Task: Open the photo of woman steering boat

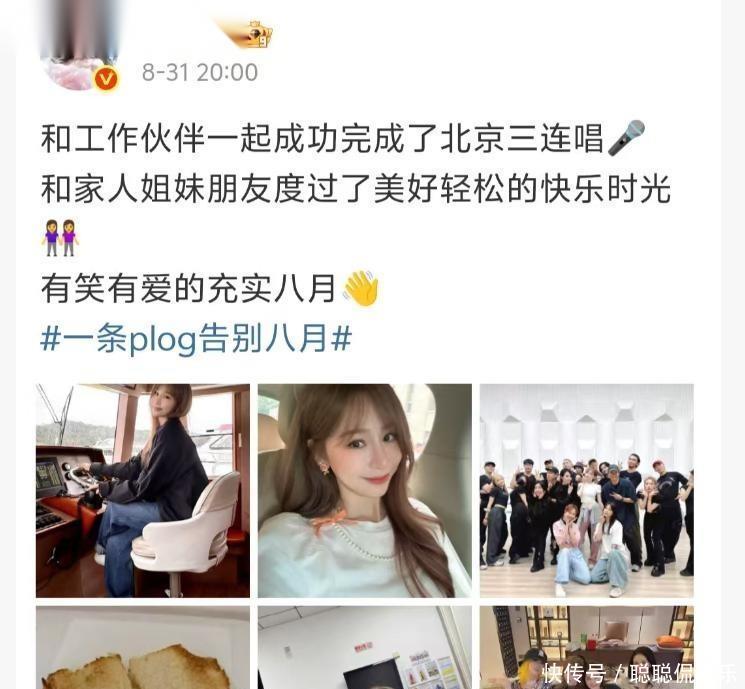Action: pos(142,490)
